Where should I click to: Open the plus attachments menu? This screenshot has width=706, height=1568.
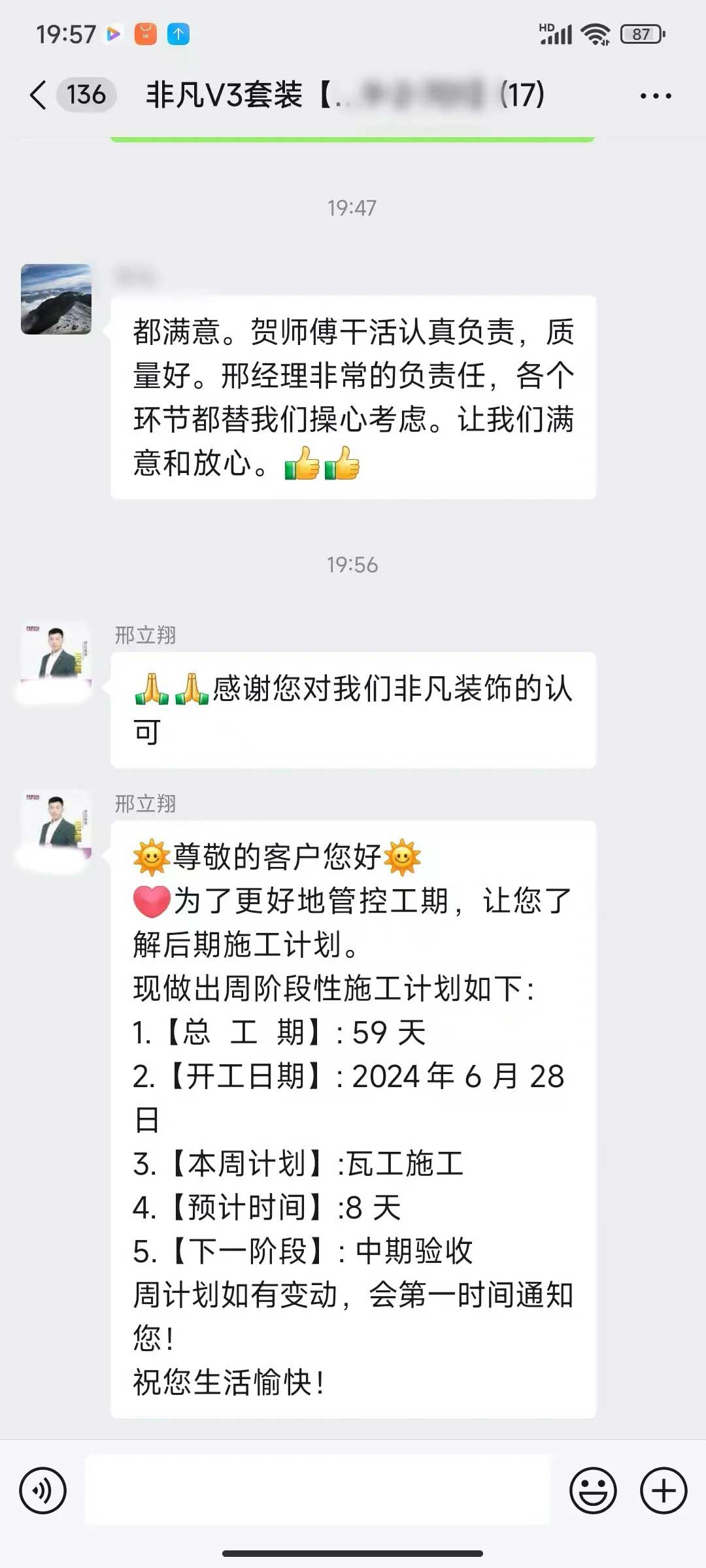coord(663,1490)
